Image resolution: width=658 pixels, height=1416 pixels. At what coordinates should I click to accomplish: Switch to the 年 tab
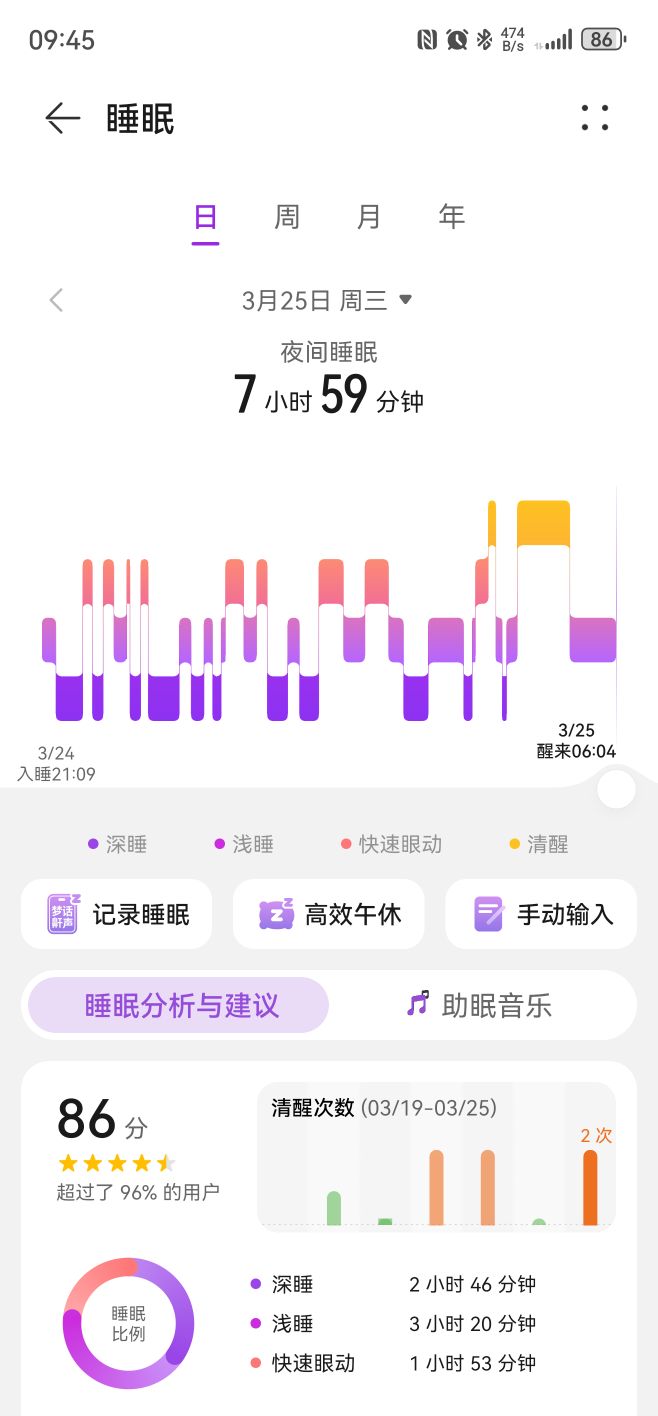click(x=452, y=217)
